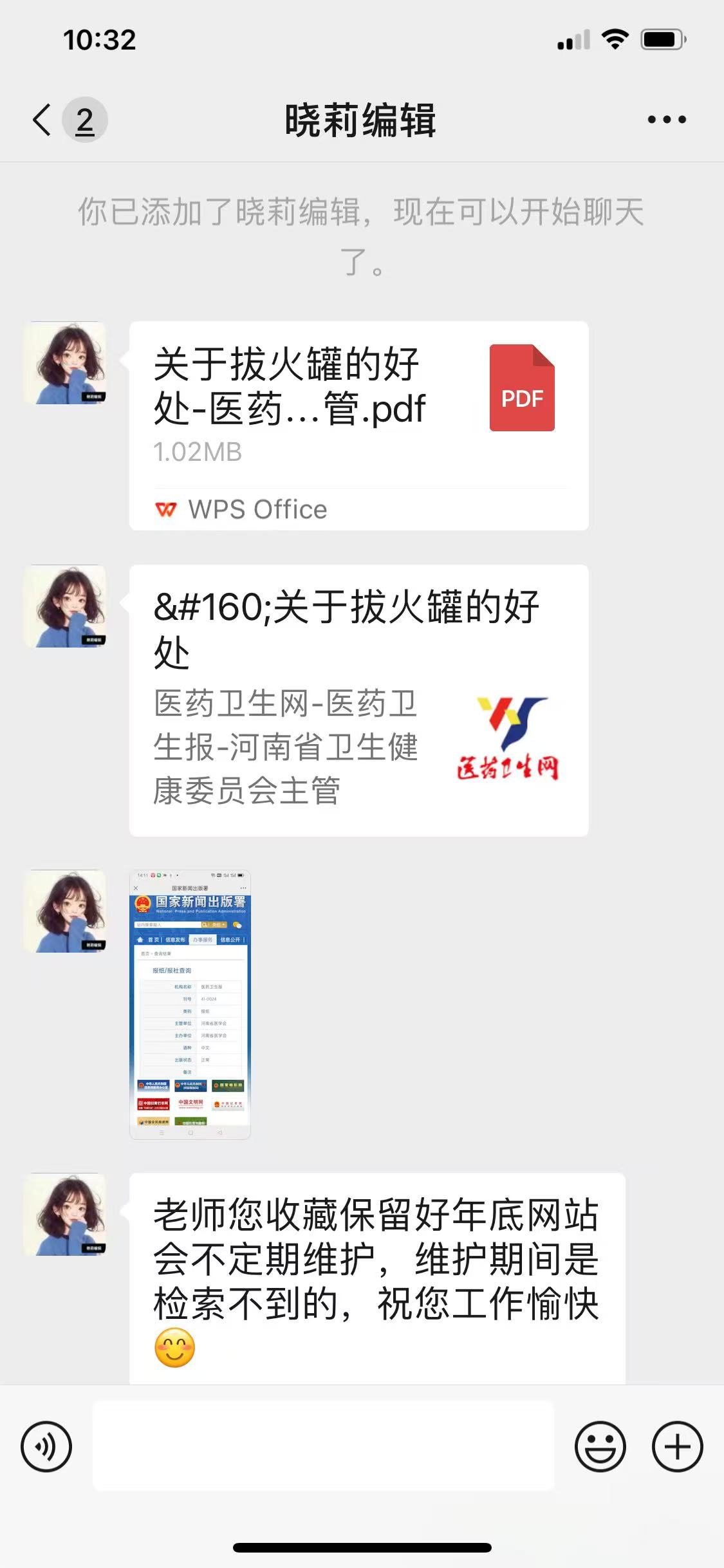Open the emoji sticker panel
The width and height of the screenshot is (724, 1568).
(x=600, y=1446)
